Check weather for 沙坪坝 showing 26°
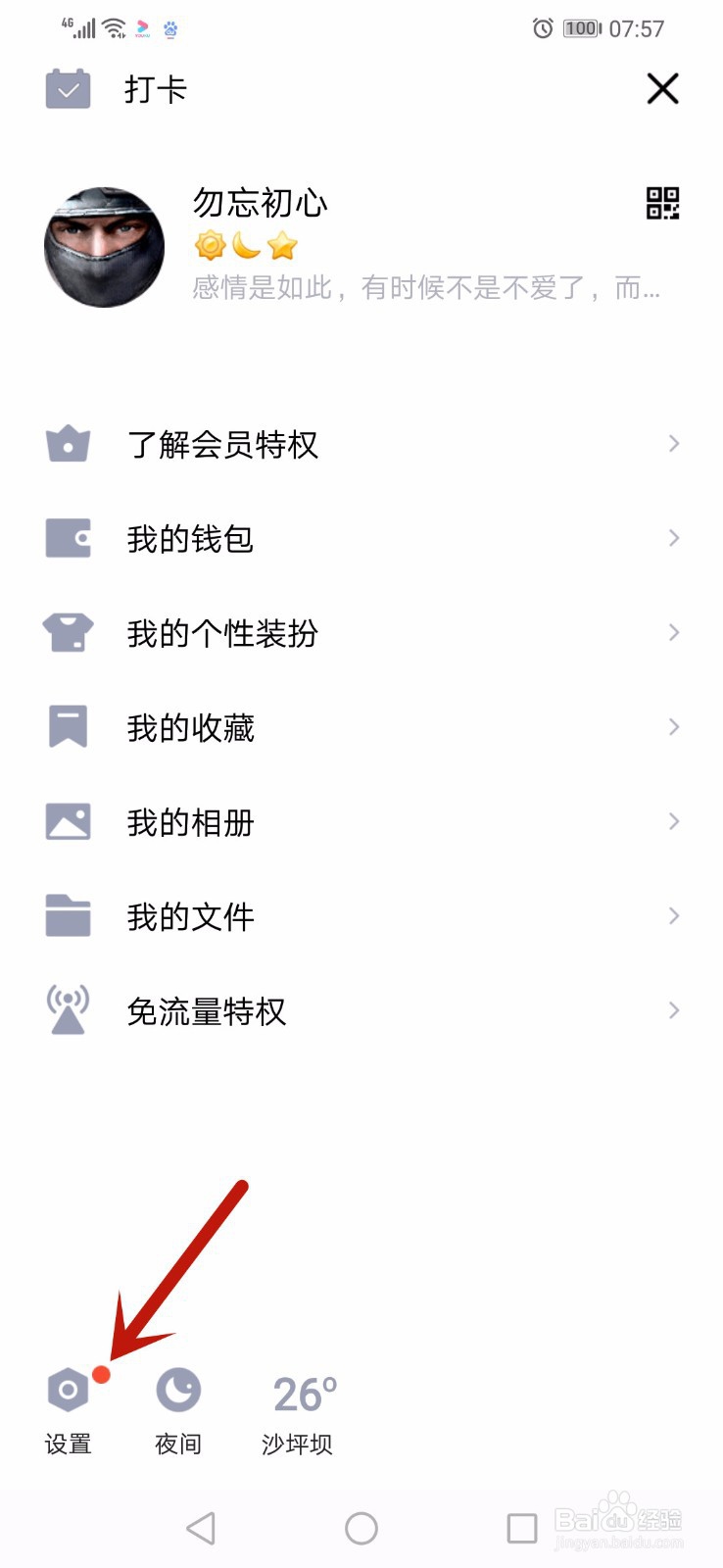This screenshot has height=1568, width=723. click(300, 1411)
